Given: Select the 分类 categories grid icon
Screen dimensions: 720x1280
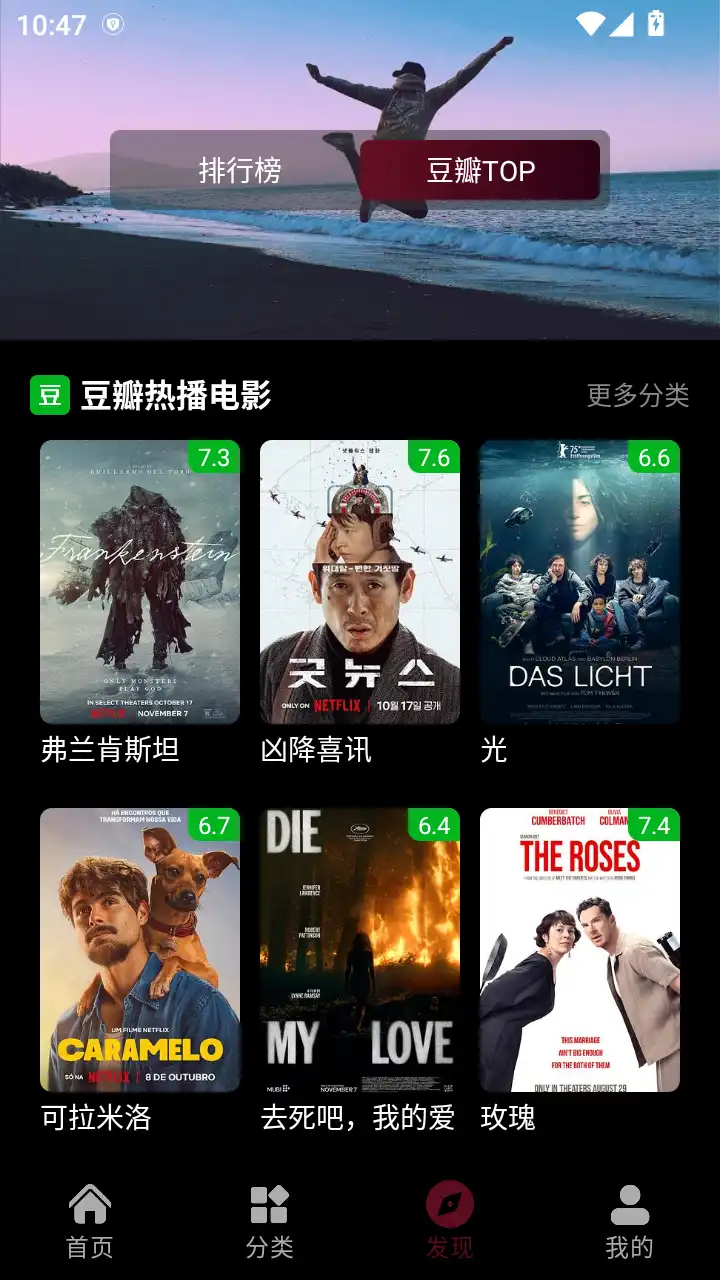Looking at the screenshot, I should pyautogui.click(x=270, y=1205).
